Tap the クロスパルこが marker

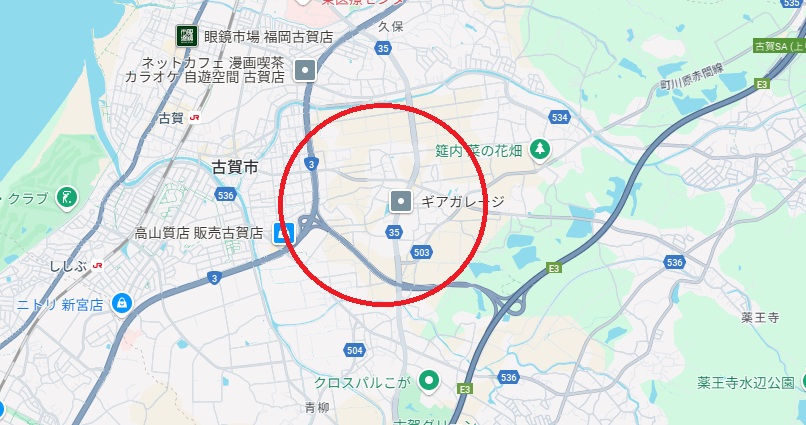pos(430,379)
